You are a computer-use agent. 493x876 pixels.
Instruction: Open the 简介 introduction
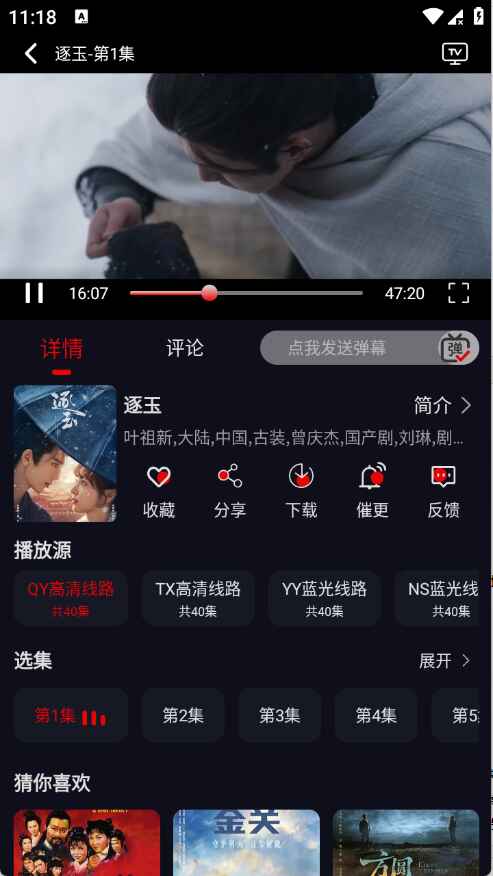pos(443,406)
